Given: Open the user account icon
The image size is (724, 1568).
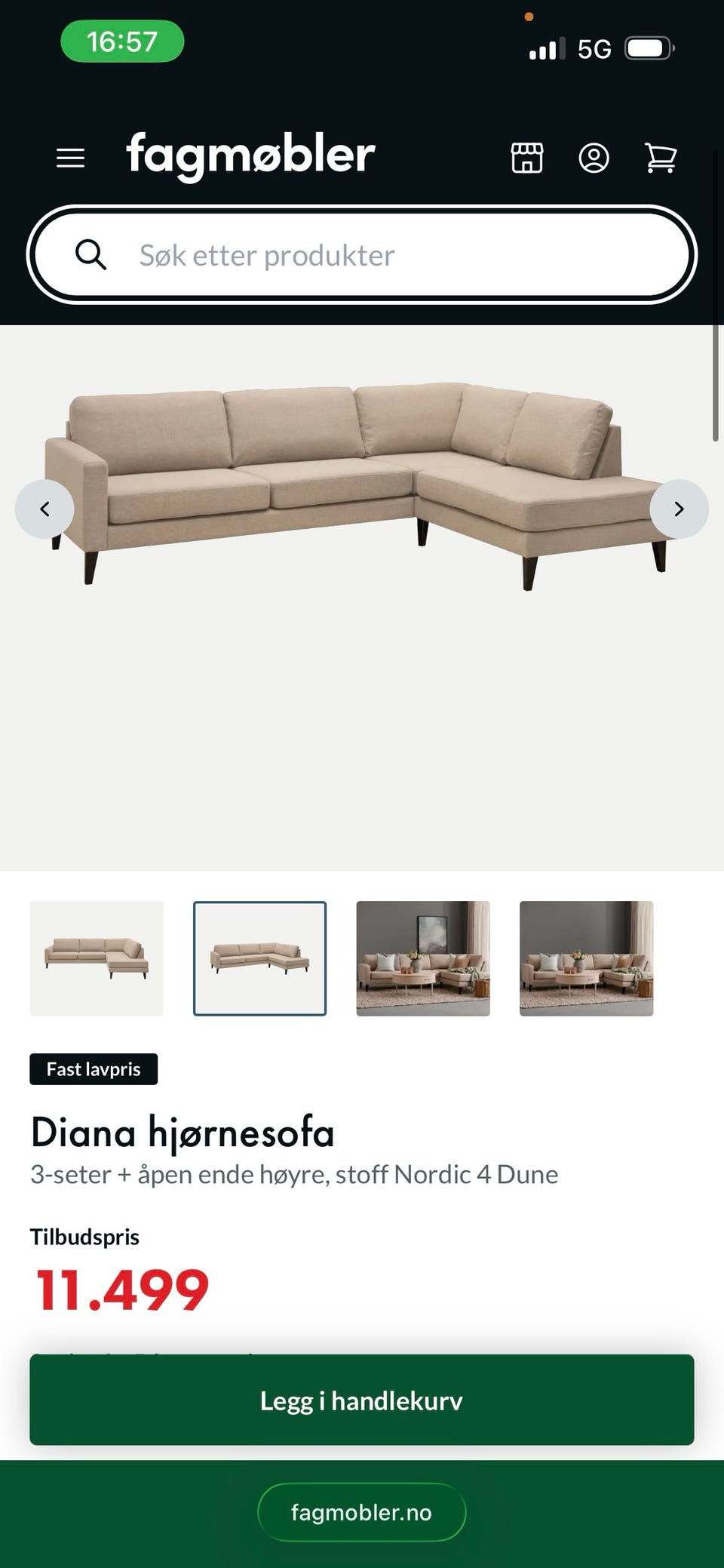Looking at the screenshot, I should click(x=594, y=158).
